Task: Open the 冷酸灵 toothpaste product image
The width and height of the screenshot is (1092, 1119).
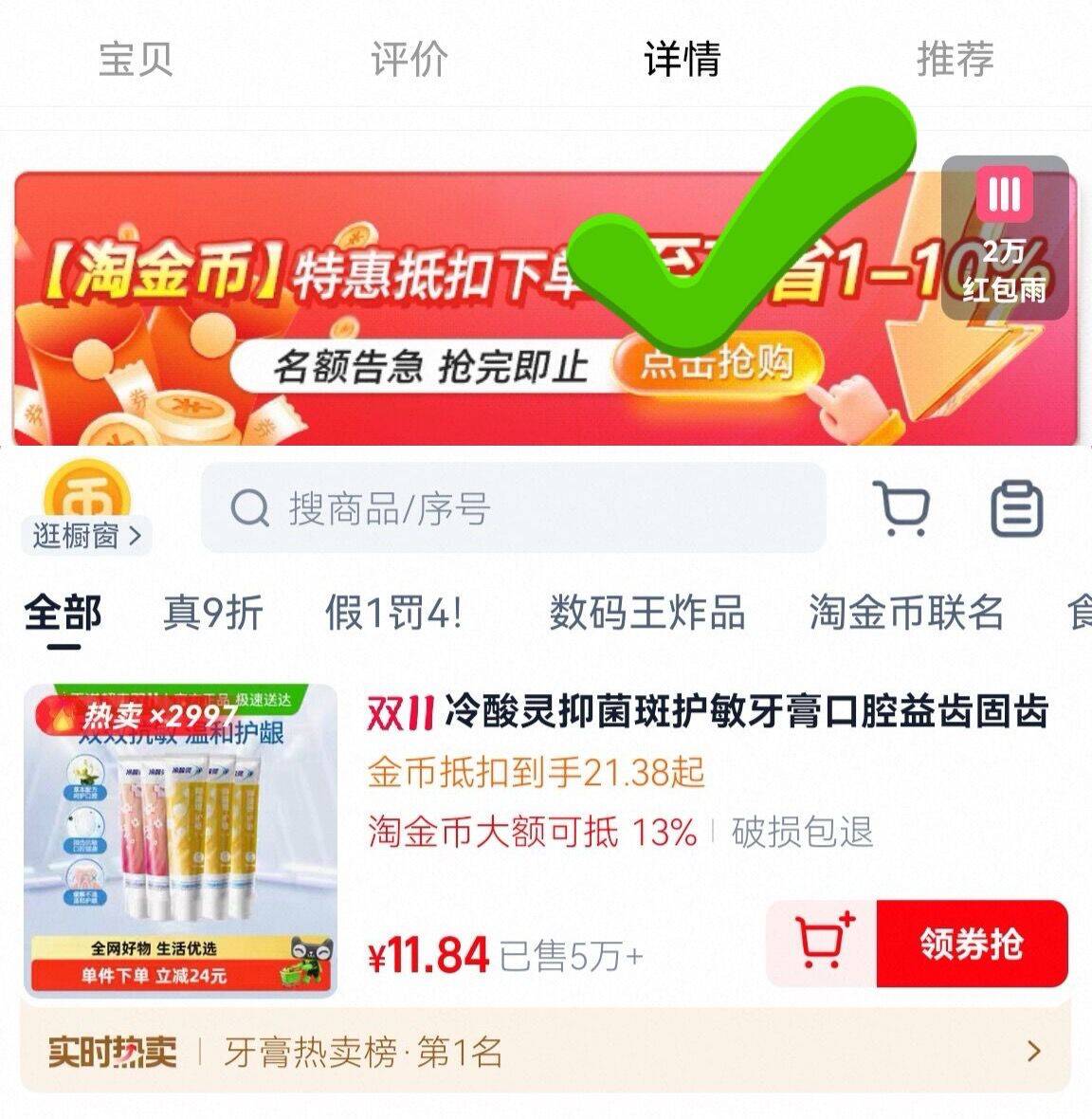Action: point(180,840)
